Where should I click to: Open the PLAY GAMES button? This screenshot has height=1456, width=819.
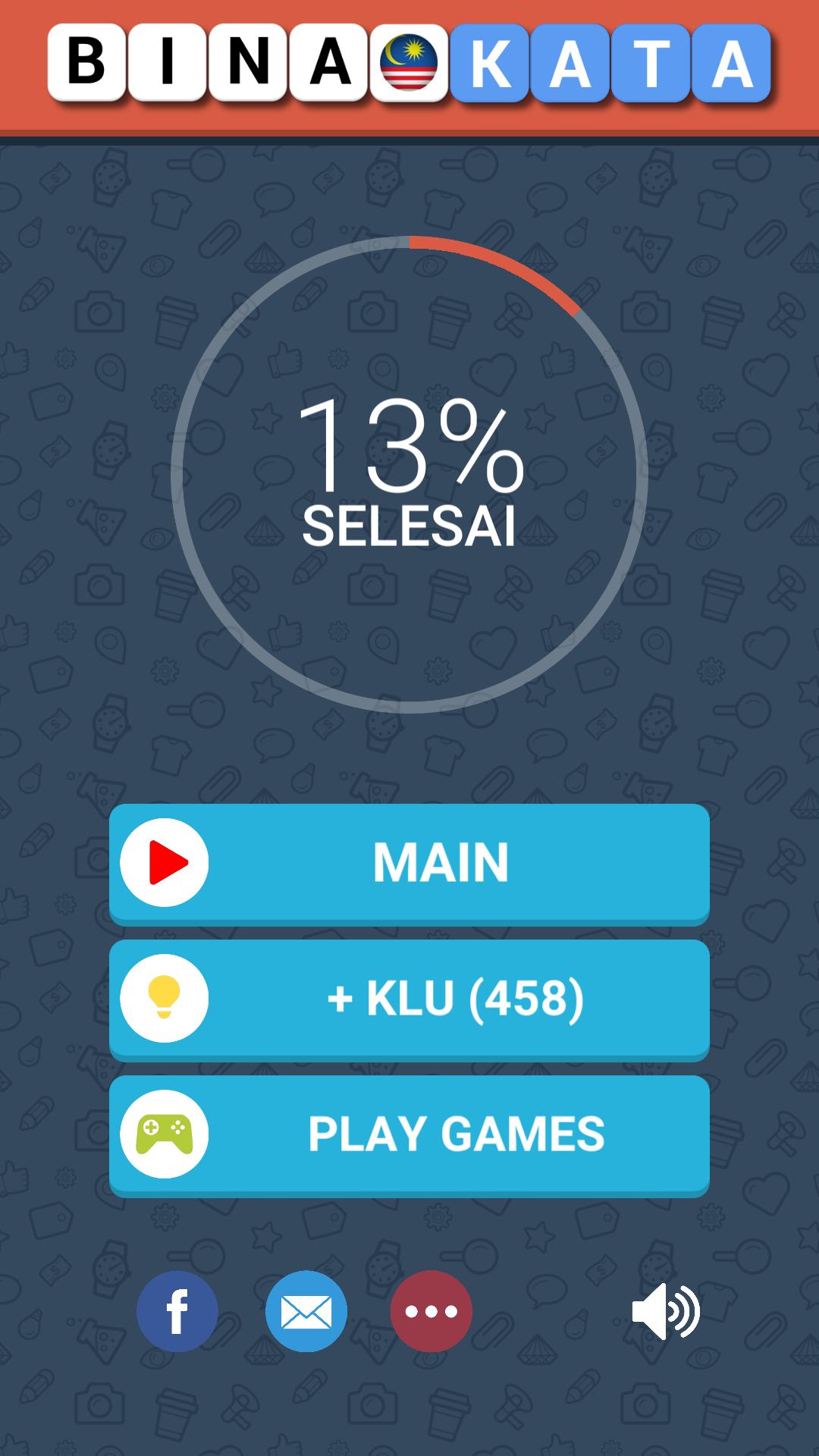[x=409, y=1134]
